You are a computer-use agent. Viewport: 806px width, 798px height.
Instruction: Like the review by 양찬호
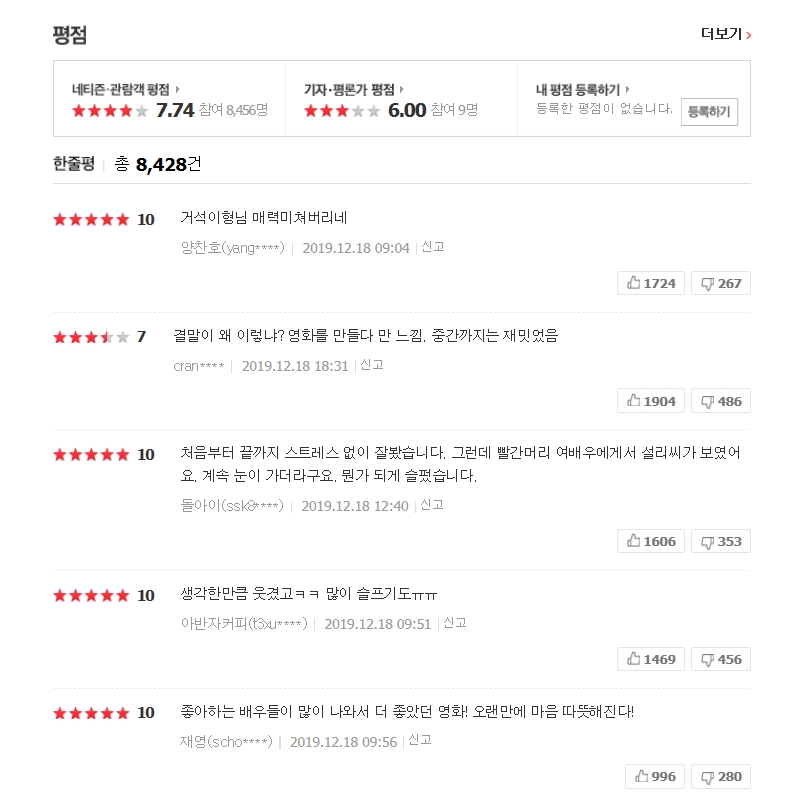(x=651, y=283)
